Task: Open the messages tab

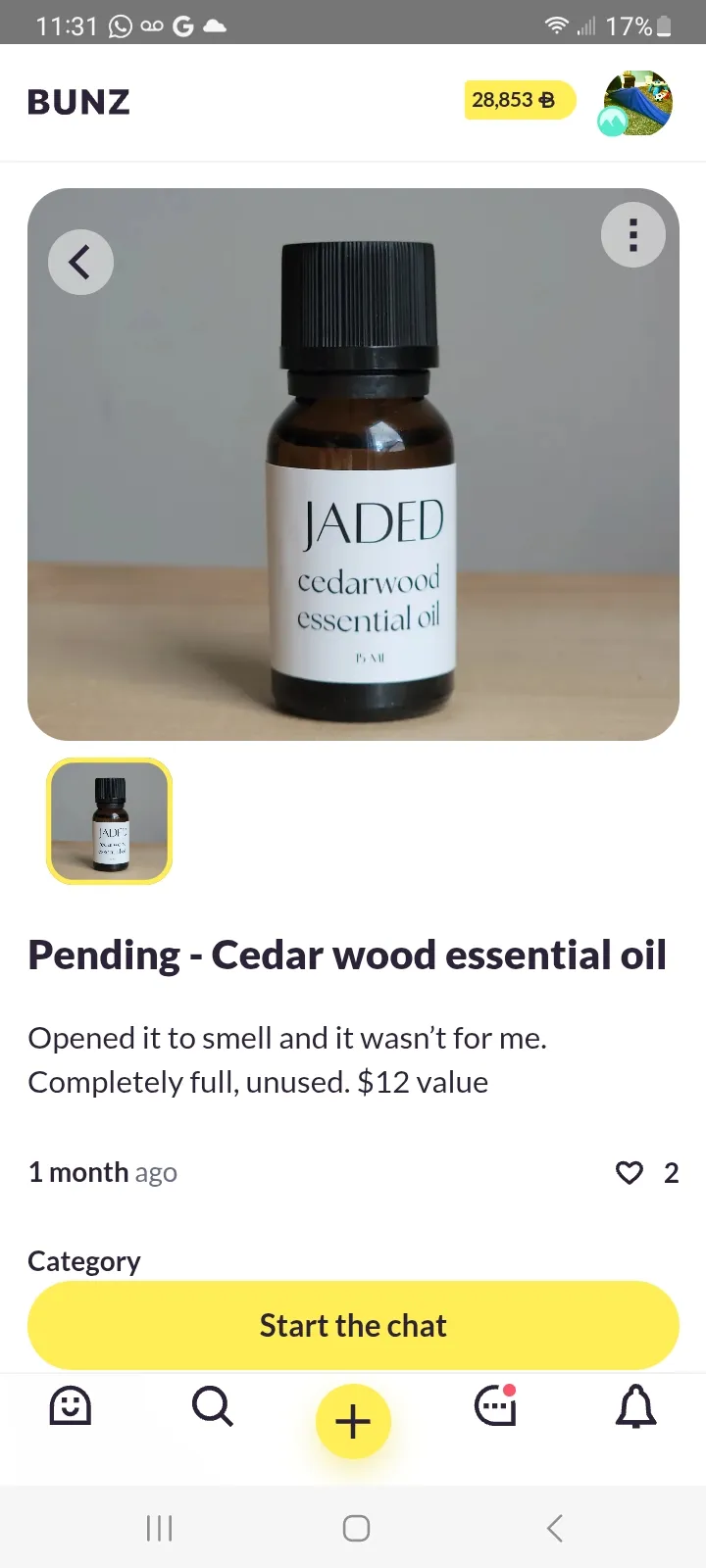Action: (495, 1406)
